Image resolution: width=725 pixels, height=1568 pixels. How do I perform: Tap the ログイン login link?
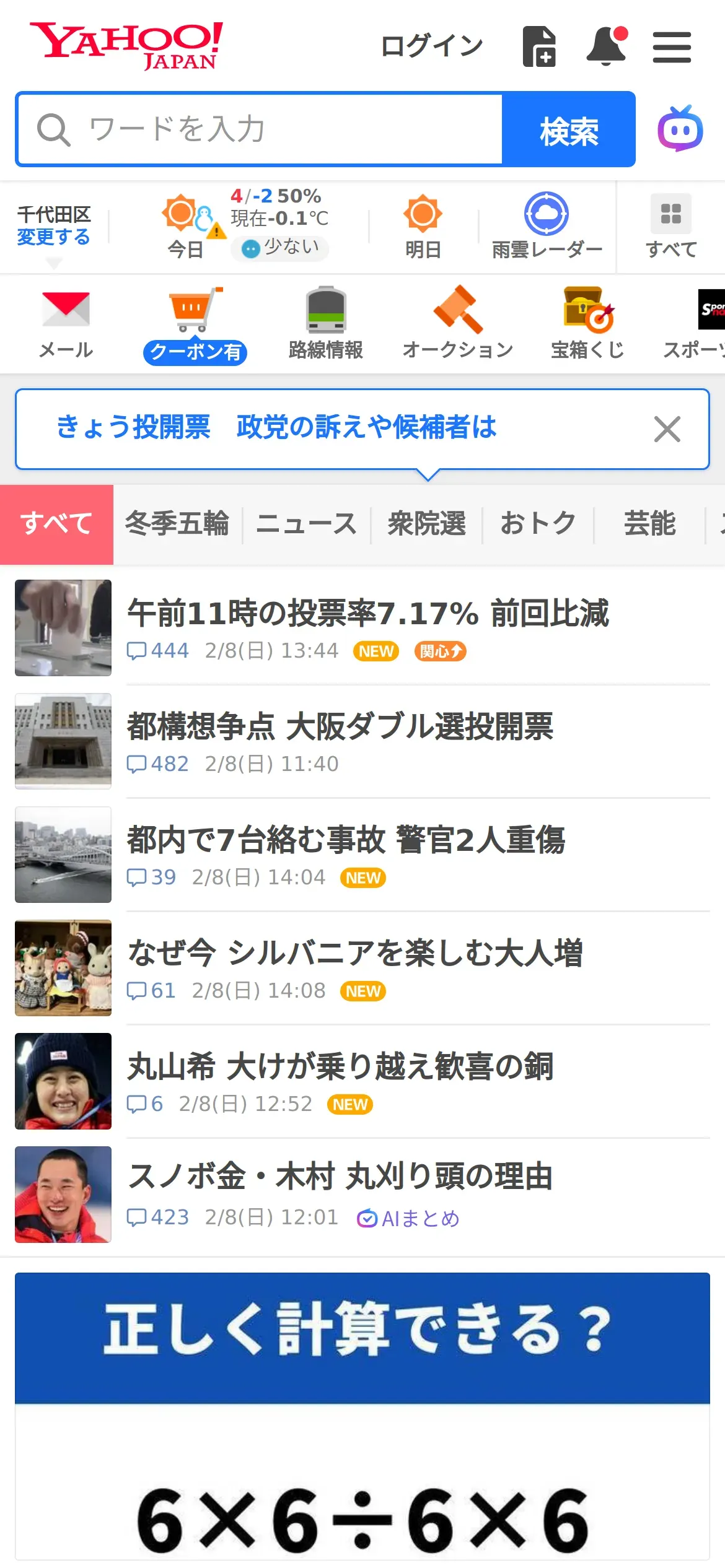click(x=431, y=46)
